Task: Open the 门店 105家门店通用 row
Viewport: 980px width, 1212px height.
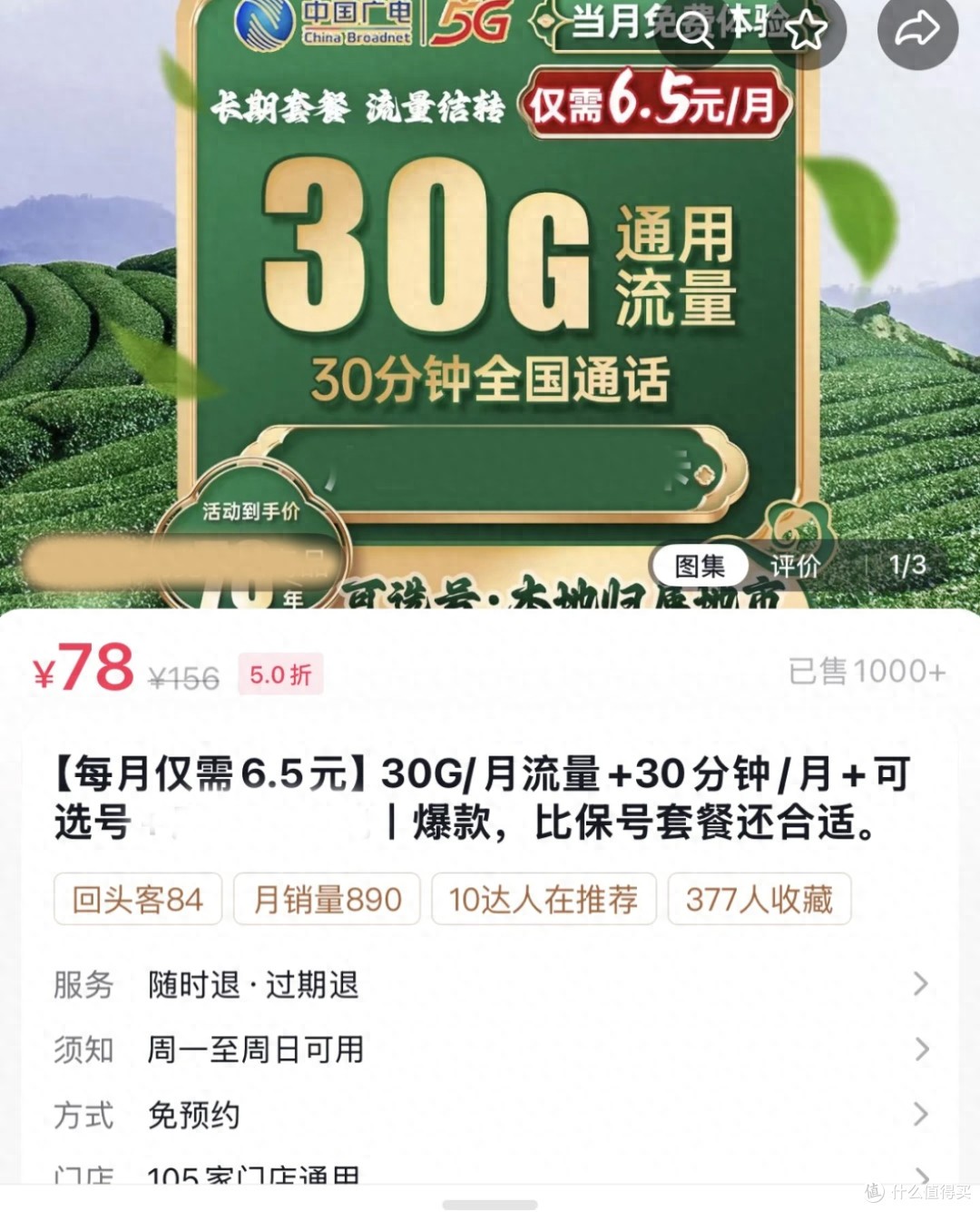Action: (490, 1177)
